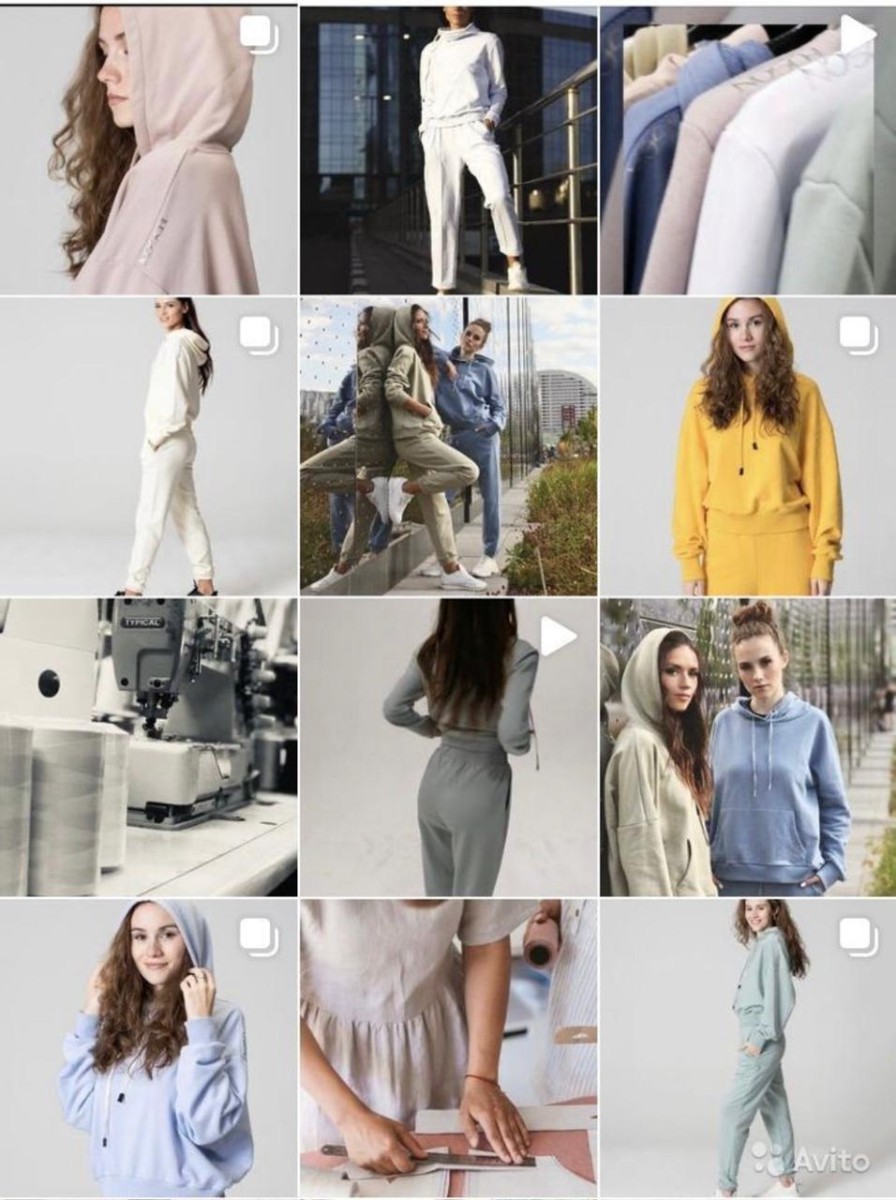Viewport: 896px width, 1200px height.
Task: Open the mint green tracksuit post
Action: (748, 1046)
